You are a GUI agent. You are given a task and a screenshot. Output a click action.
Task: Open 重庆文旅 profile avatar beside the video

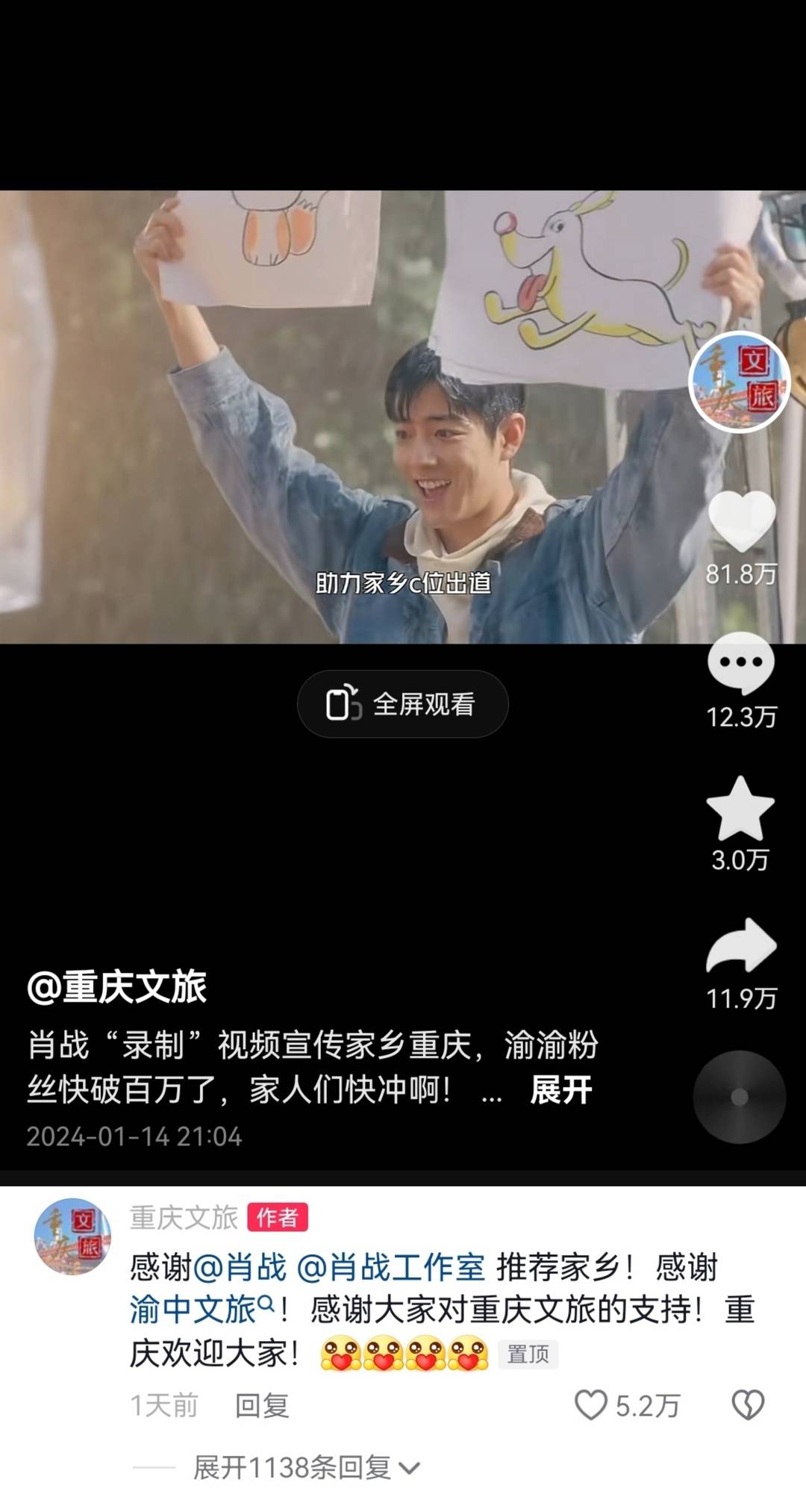tap(739, 382)
